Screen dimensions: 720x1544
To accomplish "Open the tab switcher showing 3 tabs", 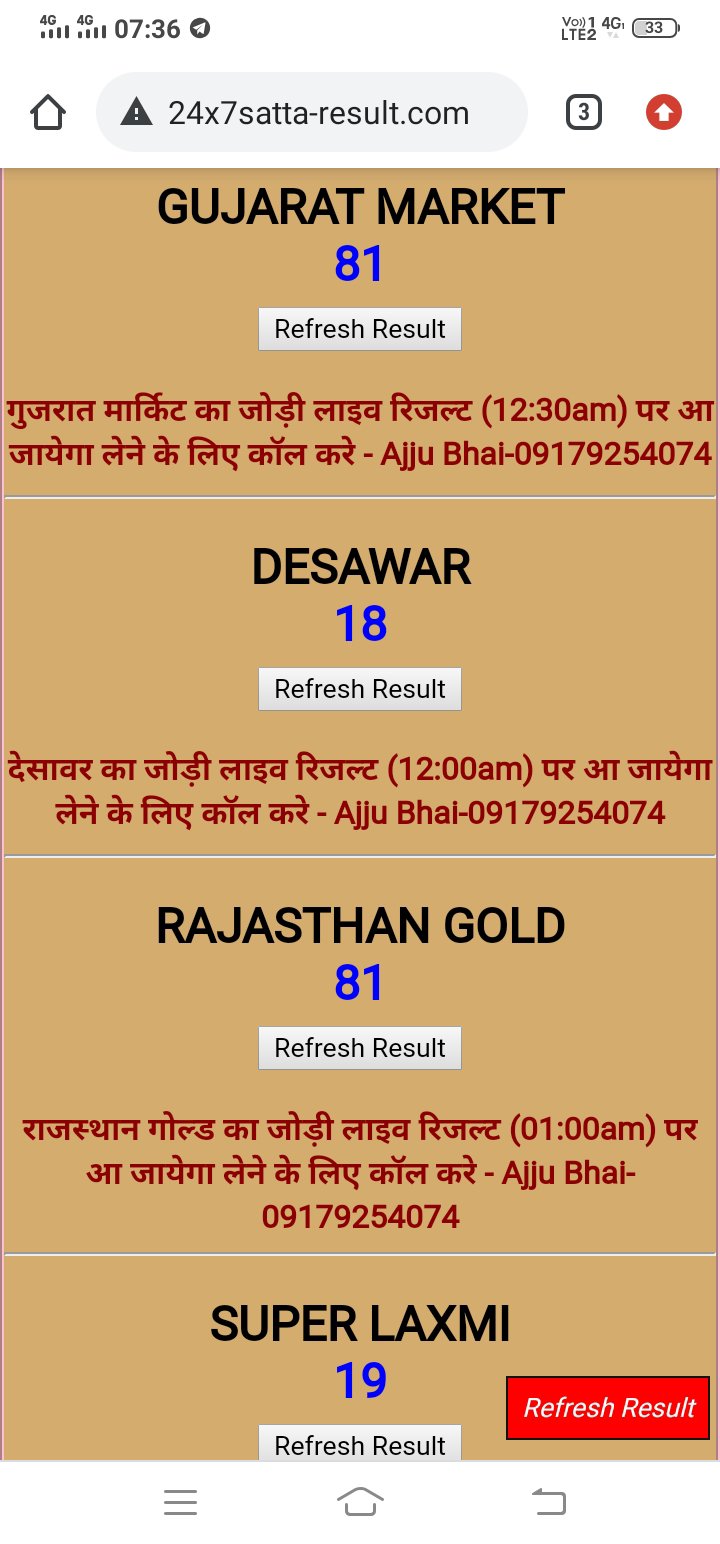I will tap(583, 113).
